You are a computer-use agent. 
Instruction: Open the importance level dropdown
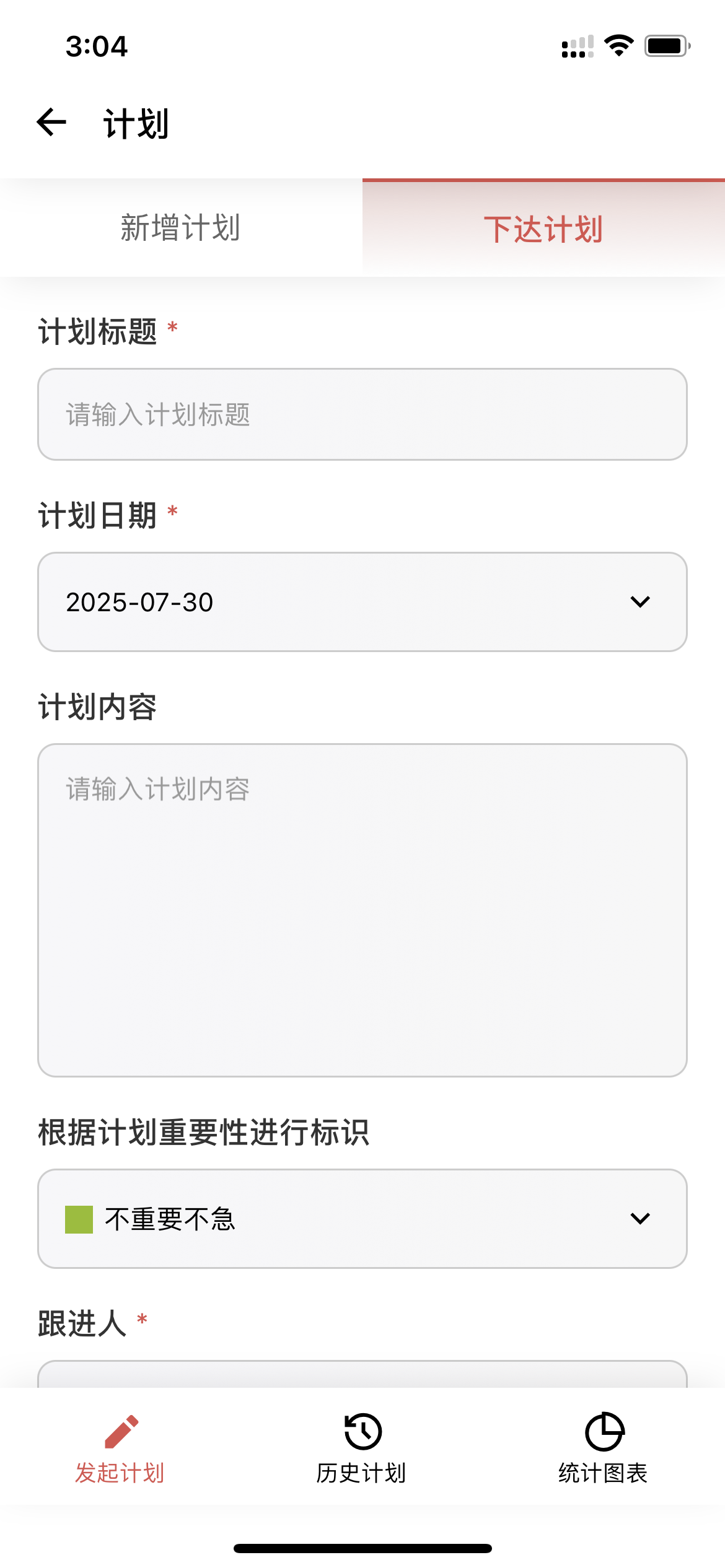(362, 1217)
